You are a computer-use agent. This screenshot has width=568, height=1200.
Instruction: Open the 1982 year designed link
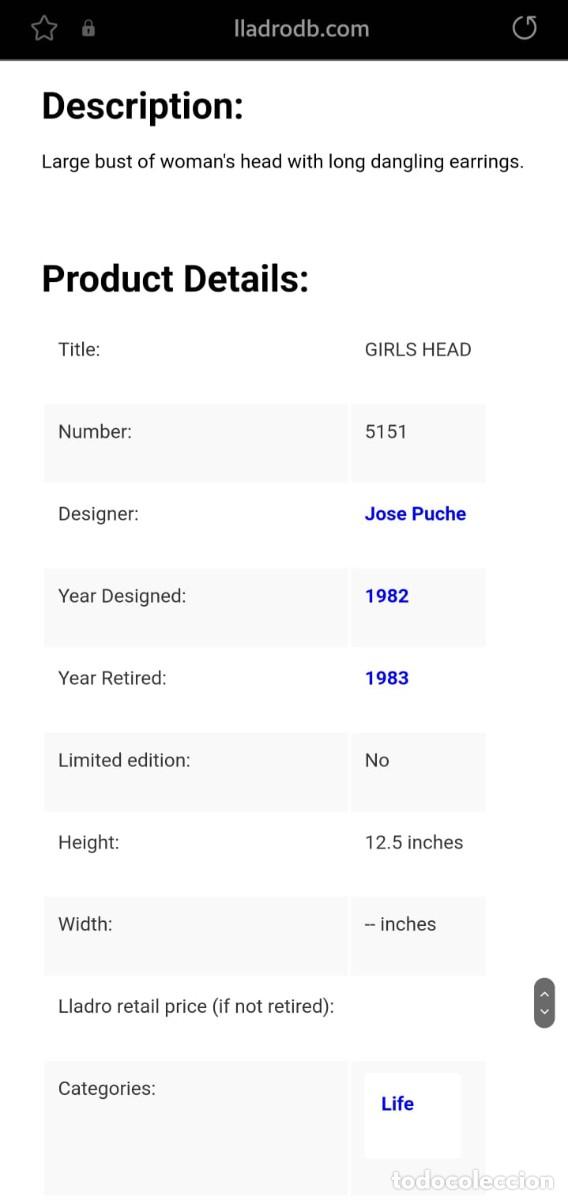(387, 596)
